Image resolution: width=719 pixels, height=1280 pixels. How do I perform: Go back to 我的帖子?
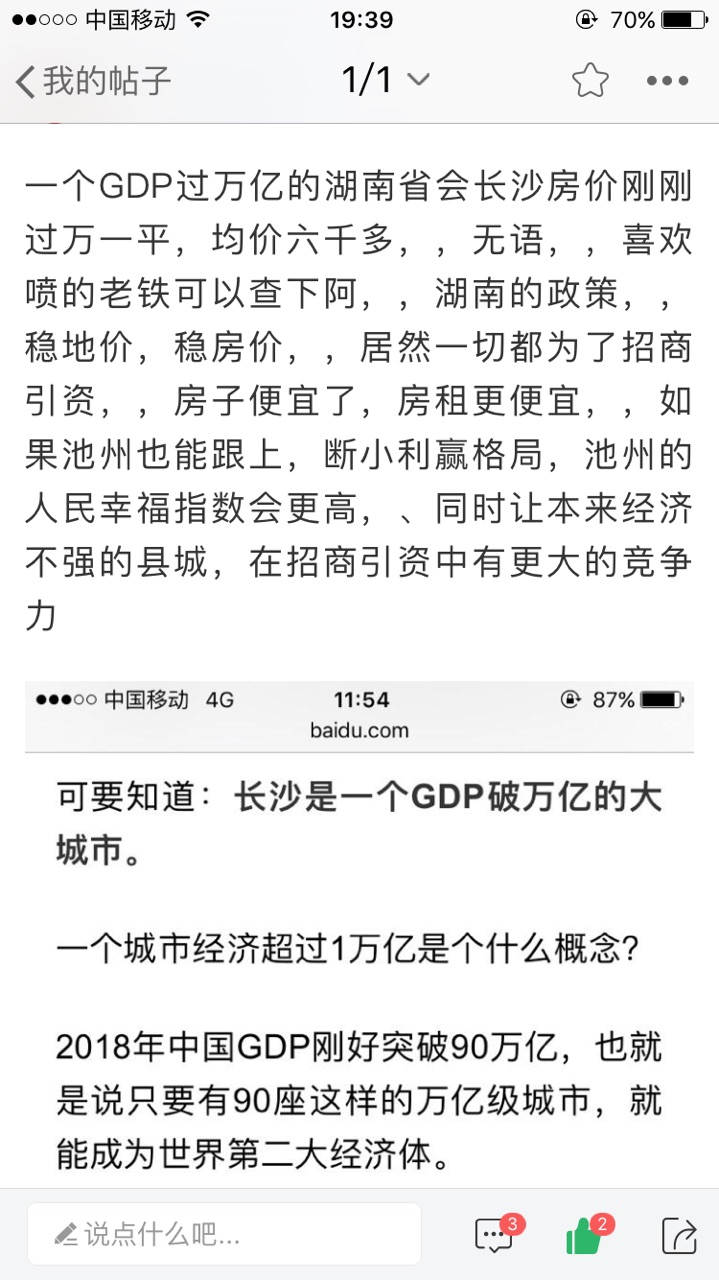click(x=92, y=80)
